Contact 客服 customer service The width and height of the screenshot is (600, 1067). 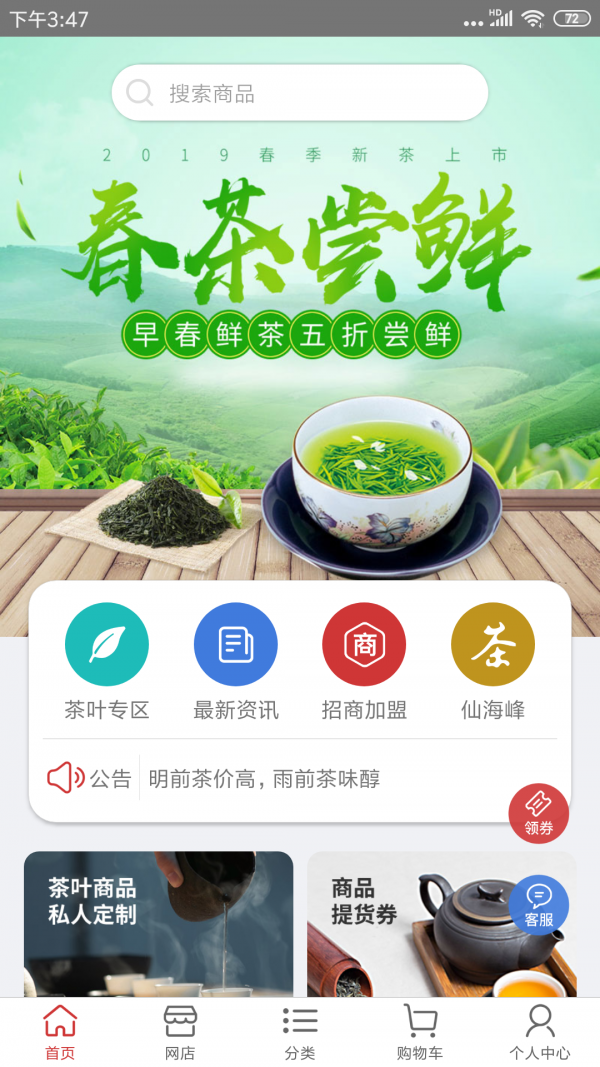click(538, 905)
